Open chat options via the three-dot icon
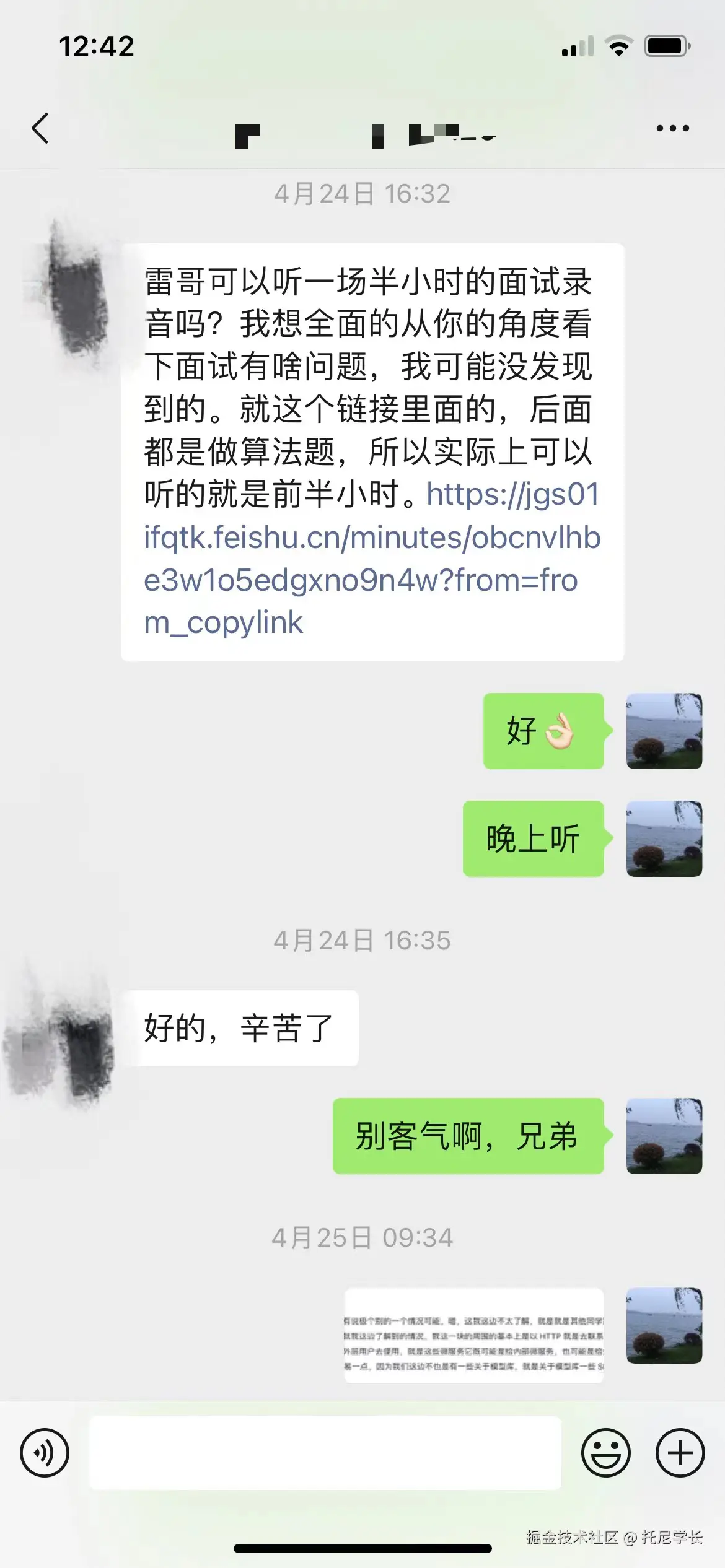This screenshot has width=725, height=1568. click(x=673, y=128)
